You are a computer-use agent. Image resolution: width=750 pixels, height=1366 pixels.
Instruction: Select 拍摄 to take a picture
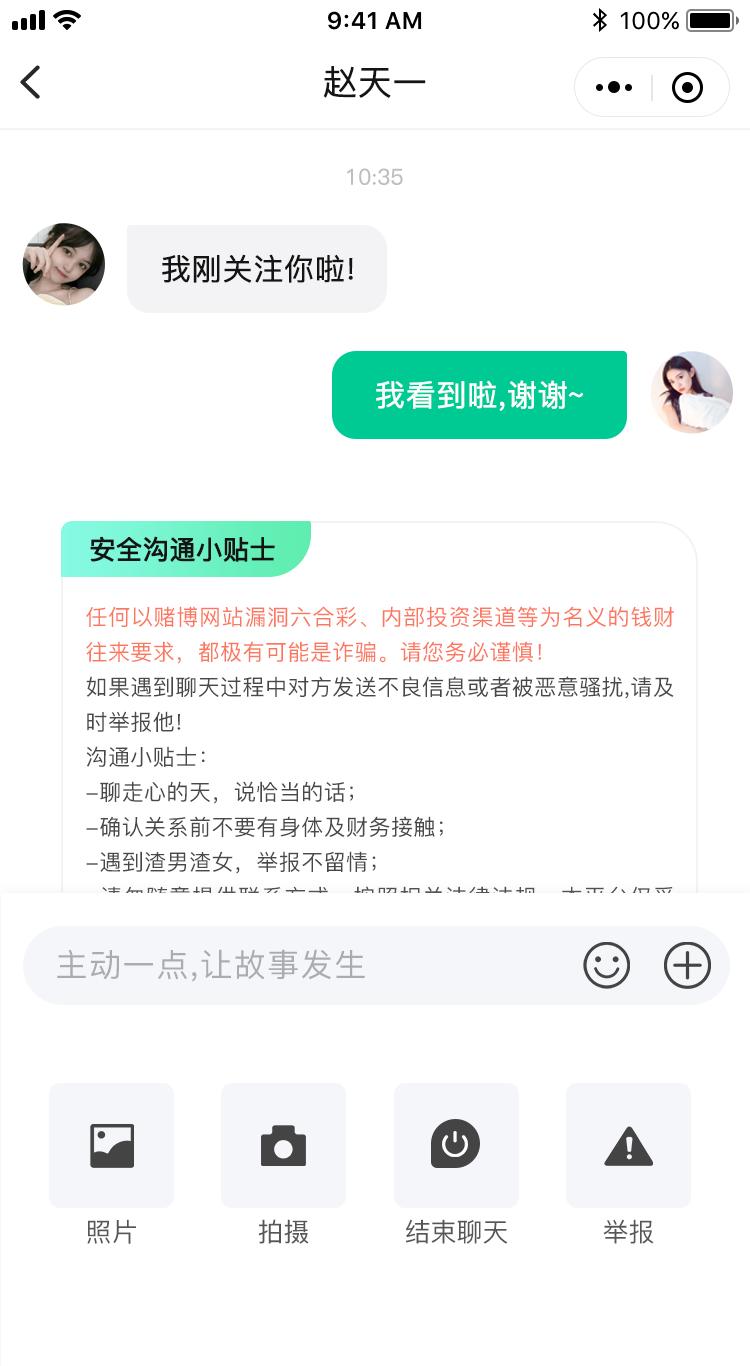283,1146
